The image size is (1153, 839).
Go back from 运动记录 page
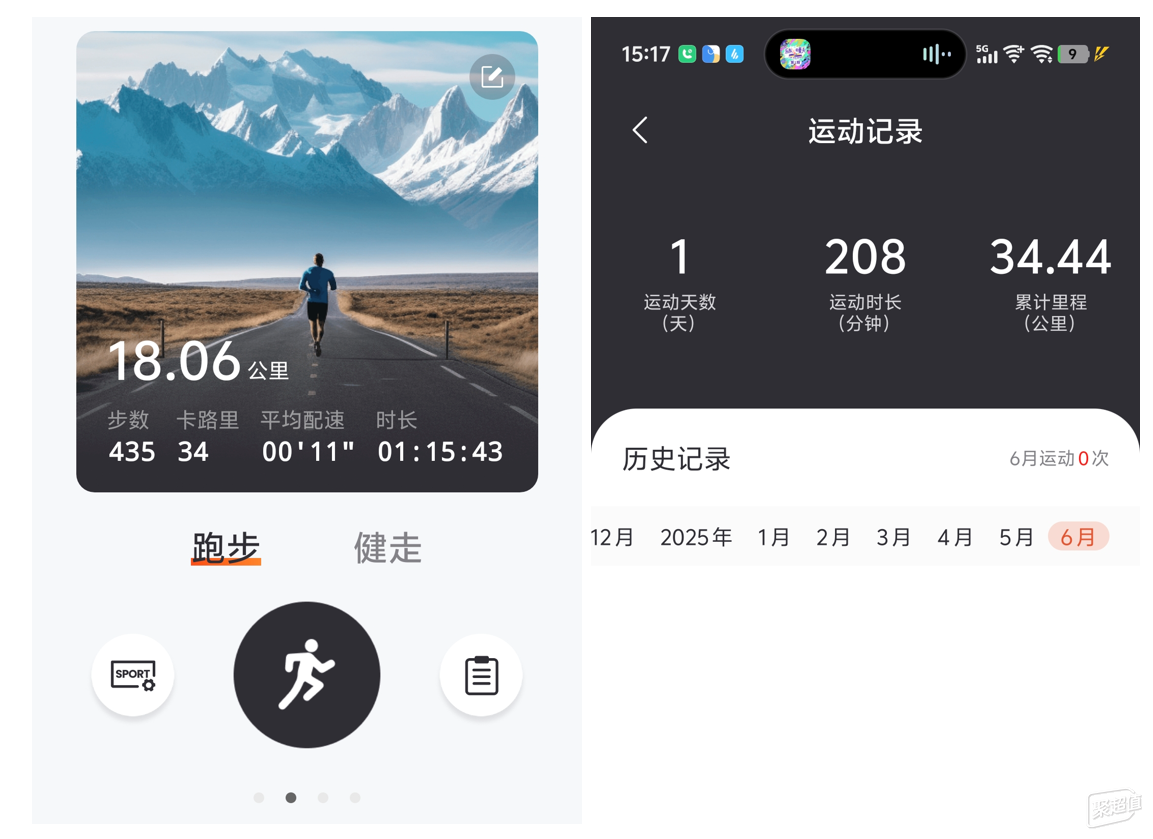[641, 130]
